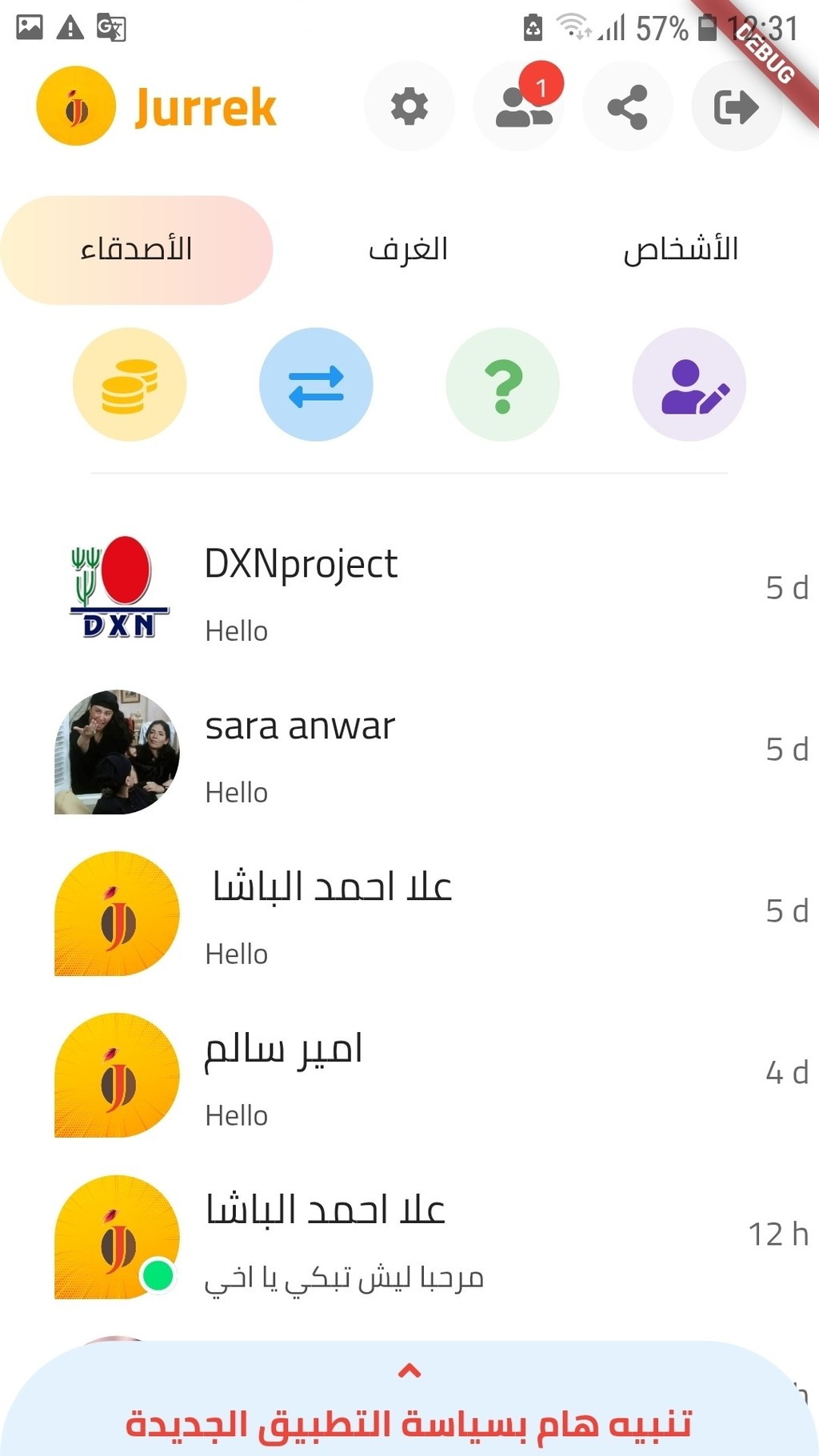Viewport: 819px width, 1456px height.
Task: Open the settings gear icon
Action: tap(409, 106)
